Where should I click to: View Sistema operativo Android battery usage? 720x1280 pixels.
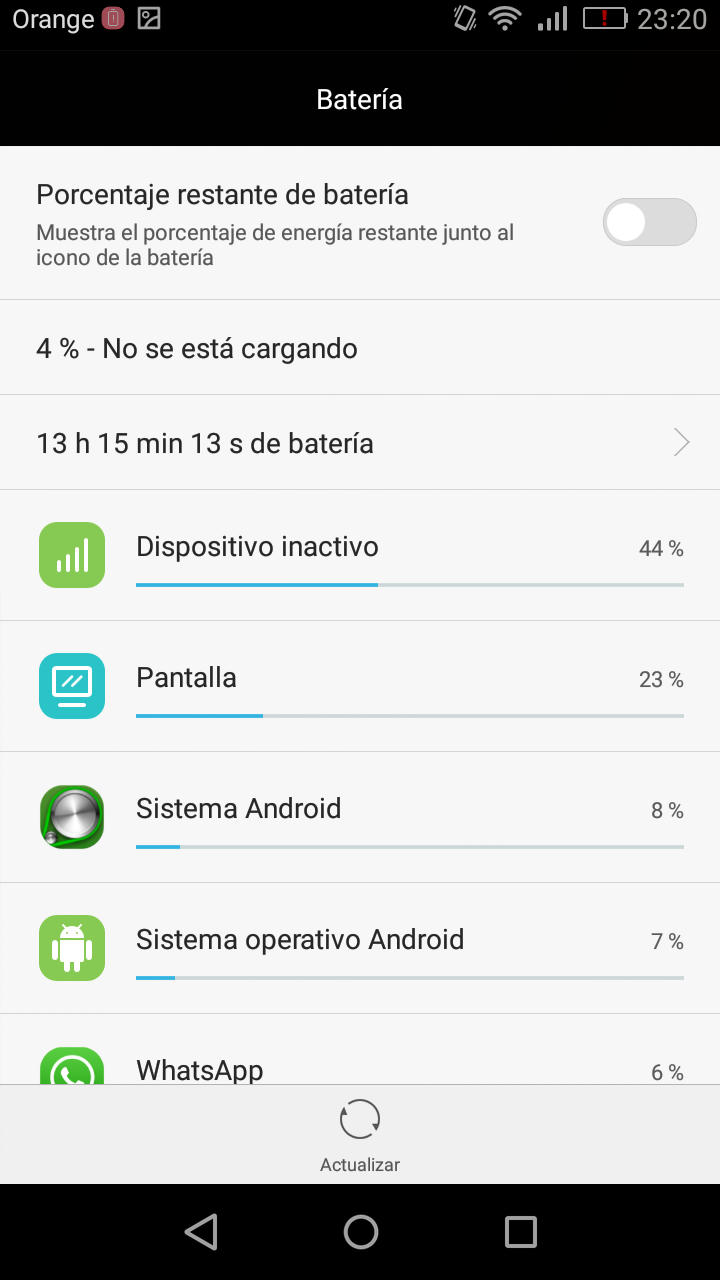[x=360, y=948]
